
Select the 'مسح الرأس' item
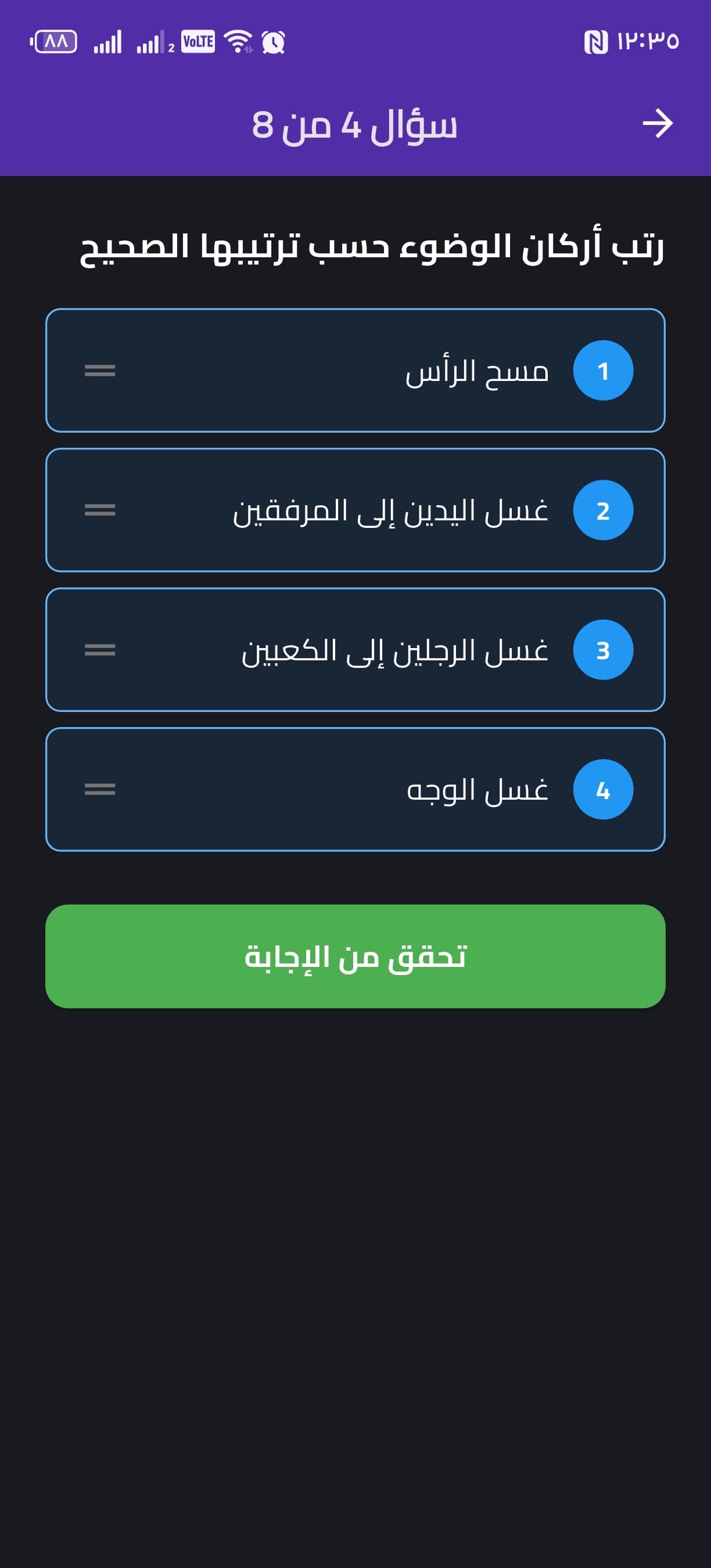[x=355, y=371]
